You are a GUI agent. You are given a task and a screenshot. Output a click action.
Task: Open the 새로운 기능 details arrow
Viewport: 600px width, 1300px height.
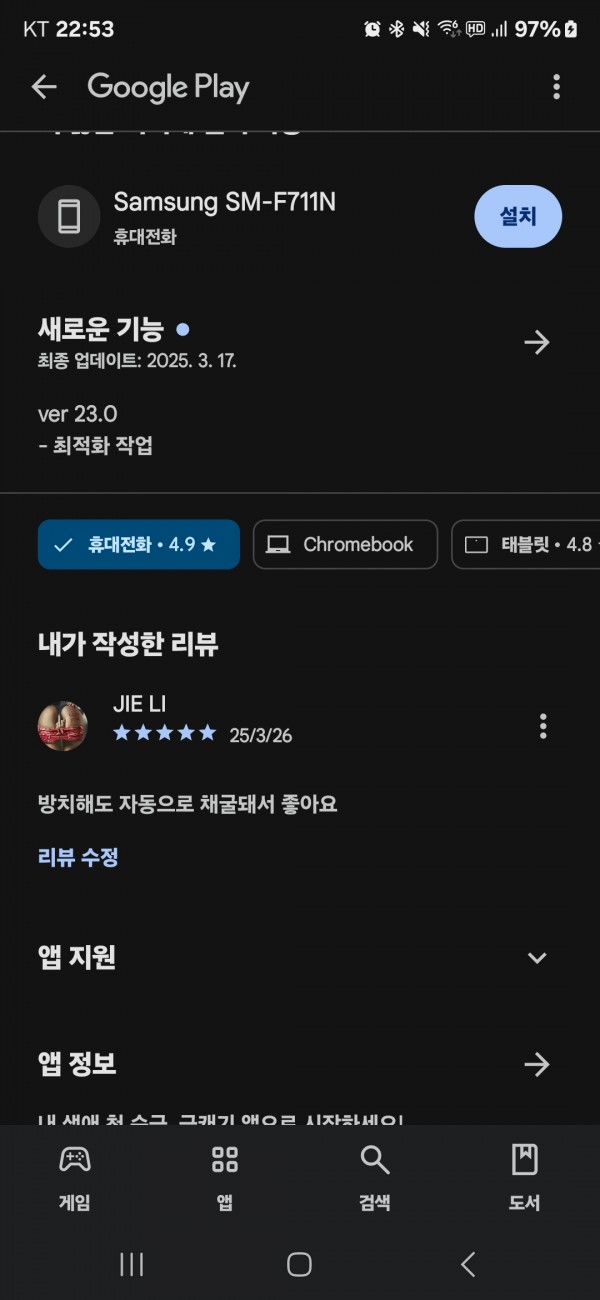tap(537, 343)
